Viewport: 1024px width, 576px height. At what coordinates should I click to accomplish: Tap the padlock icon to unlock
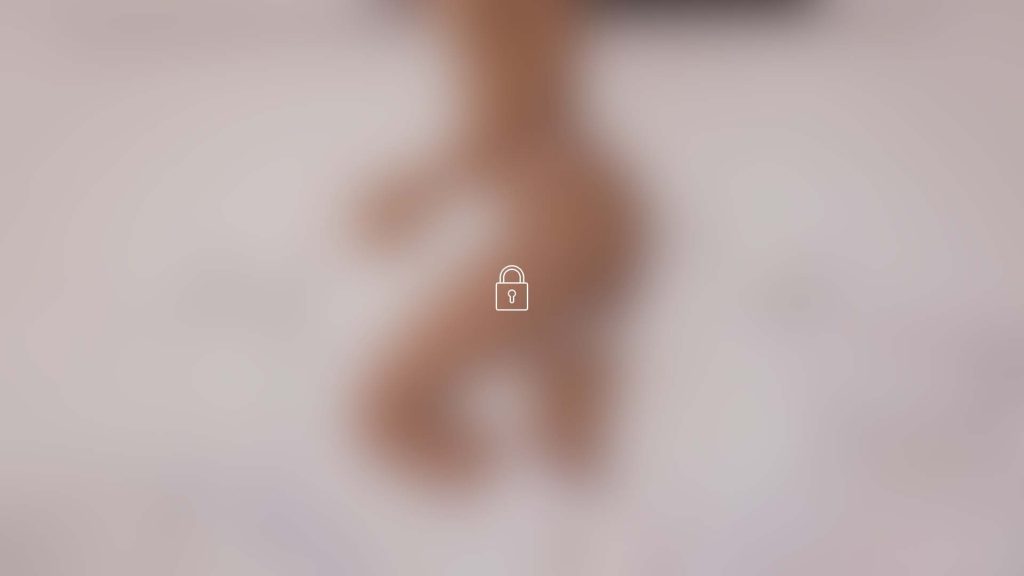click(x=511, y=289)
